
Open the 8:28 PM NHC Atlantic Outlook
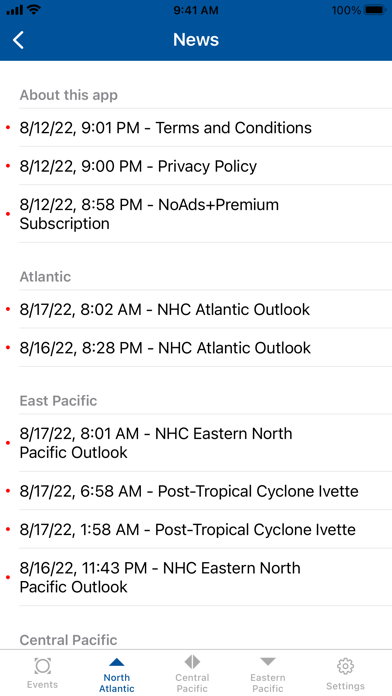[196, 348]
